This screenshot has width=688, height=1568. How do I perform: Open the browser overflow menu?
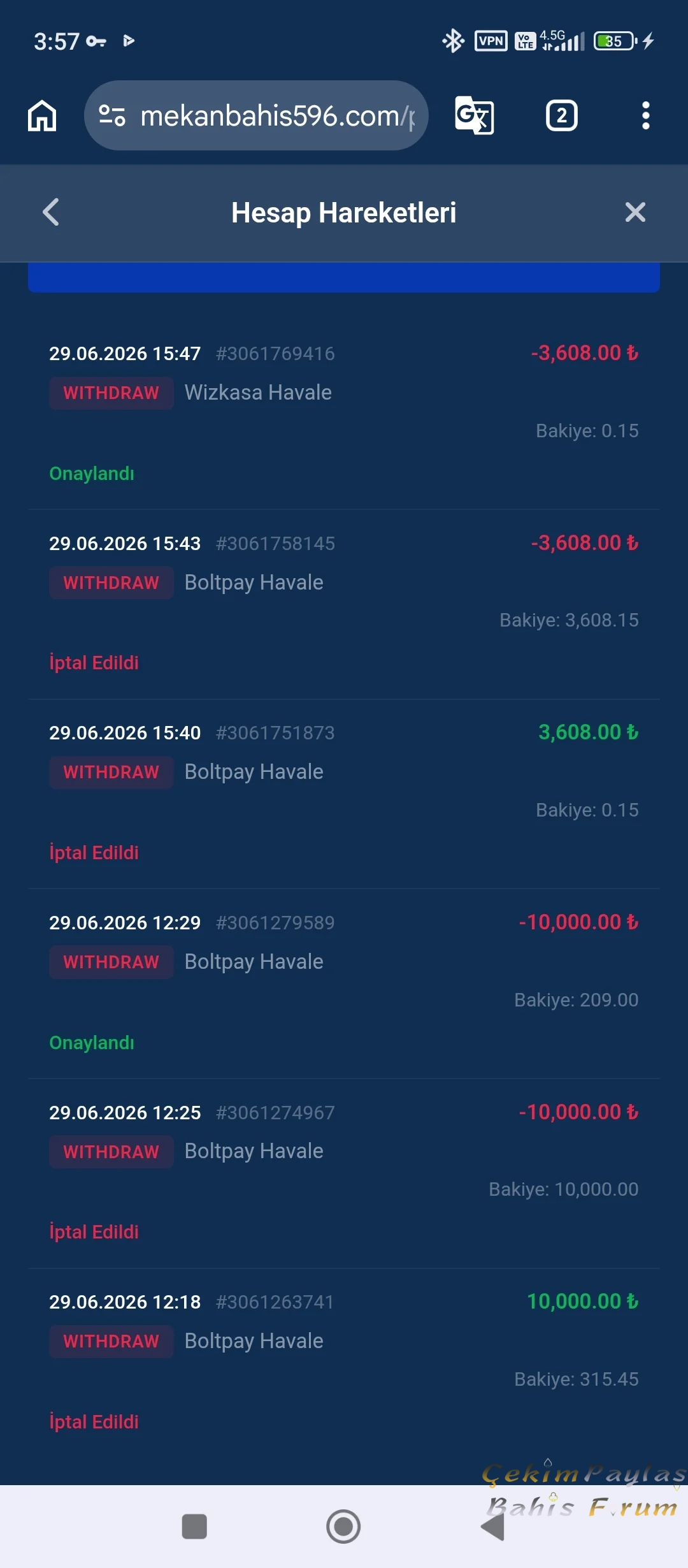point(645,115)
